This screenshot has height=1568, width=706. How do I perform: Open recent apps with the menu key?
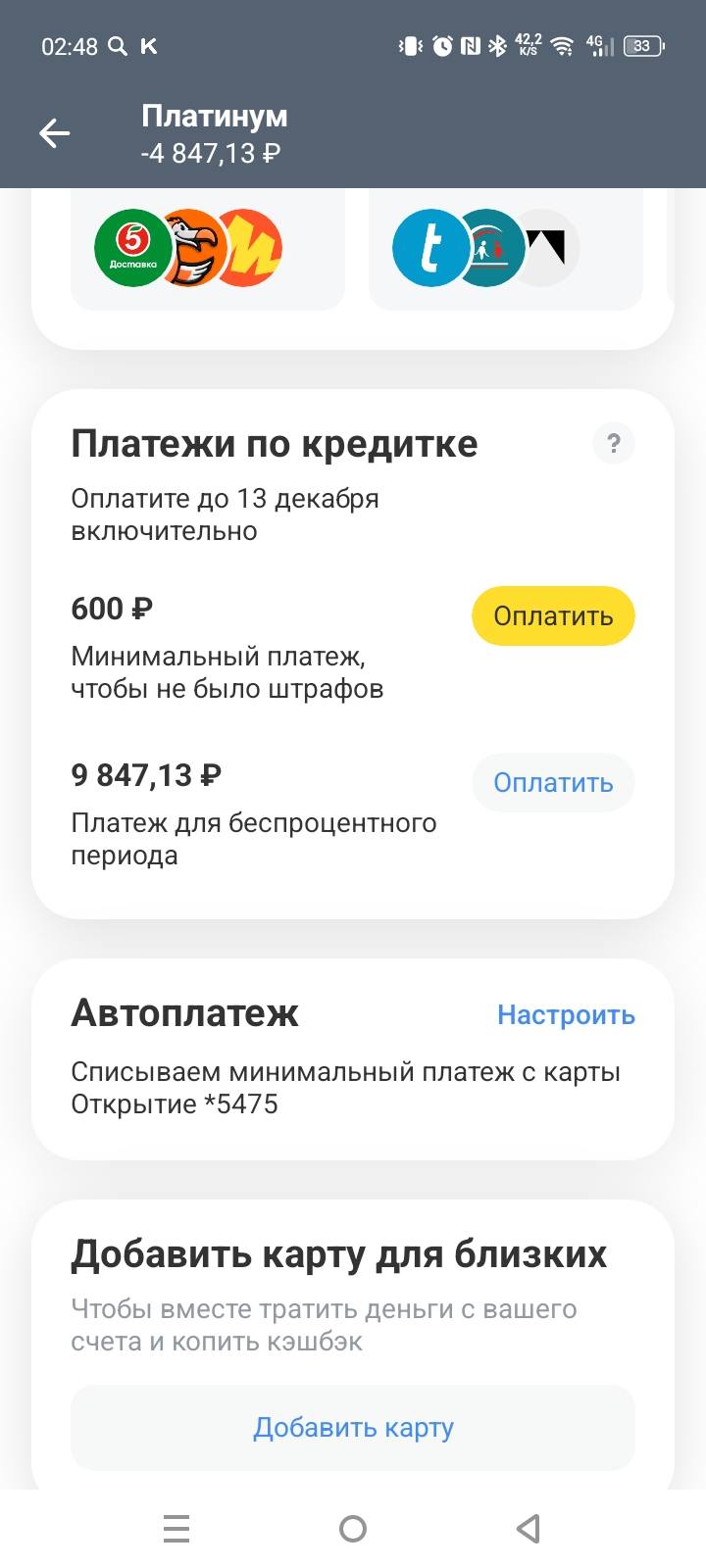pos(176,1527)
